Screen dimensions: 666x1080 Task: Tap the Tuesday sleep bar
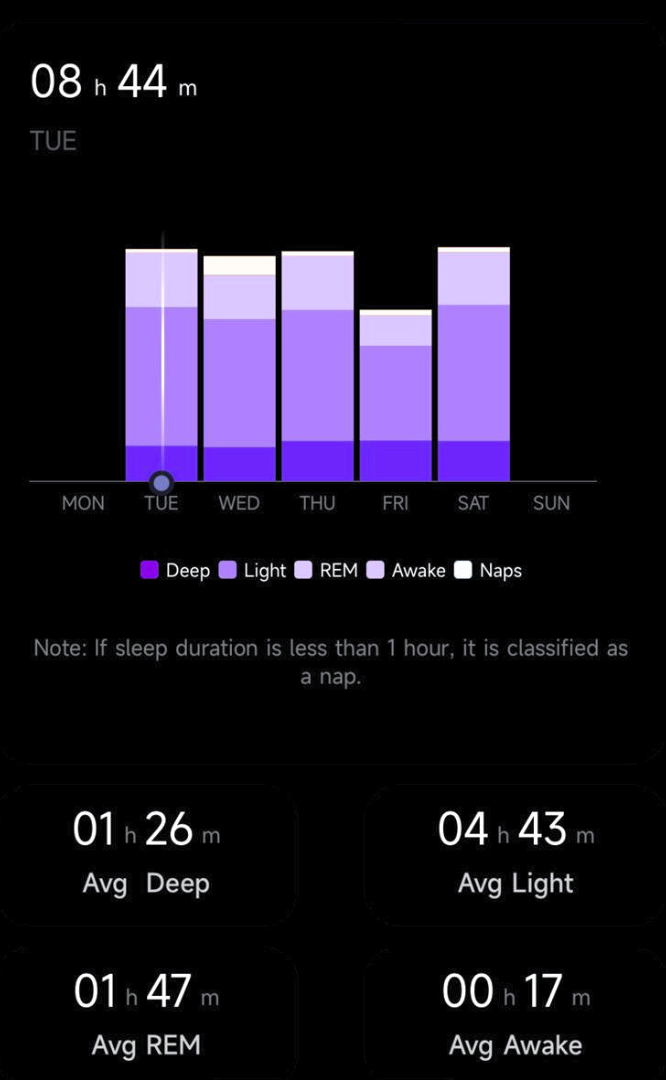pyautogui.click(x=161, y=365)
